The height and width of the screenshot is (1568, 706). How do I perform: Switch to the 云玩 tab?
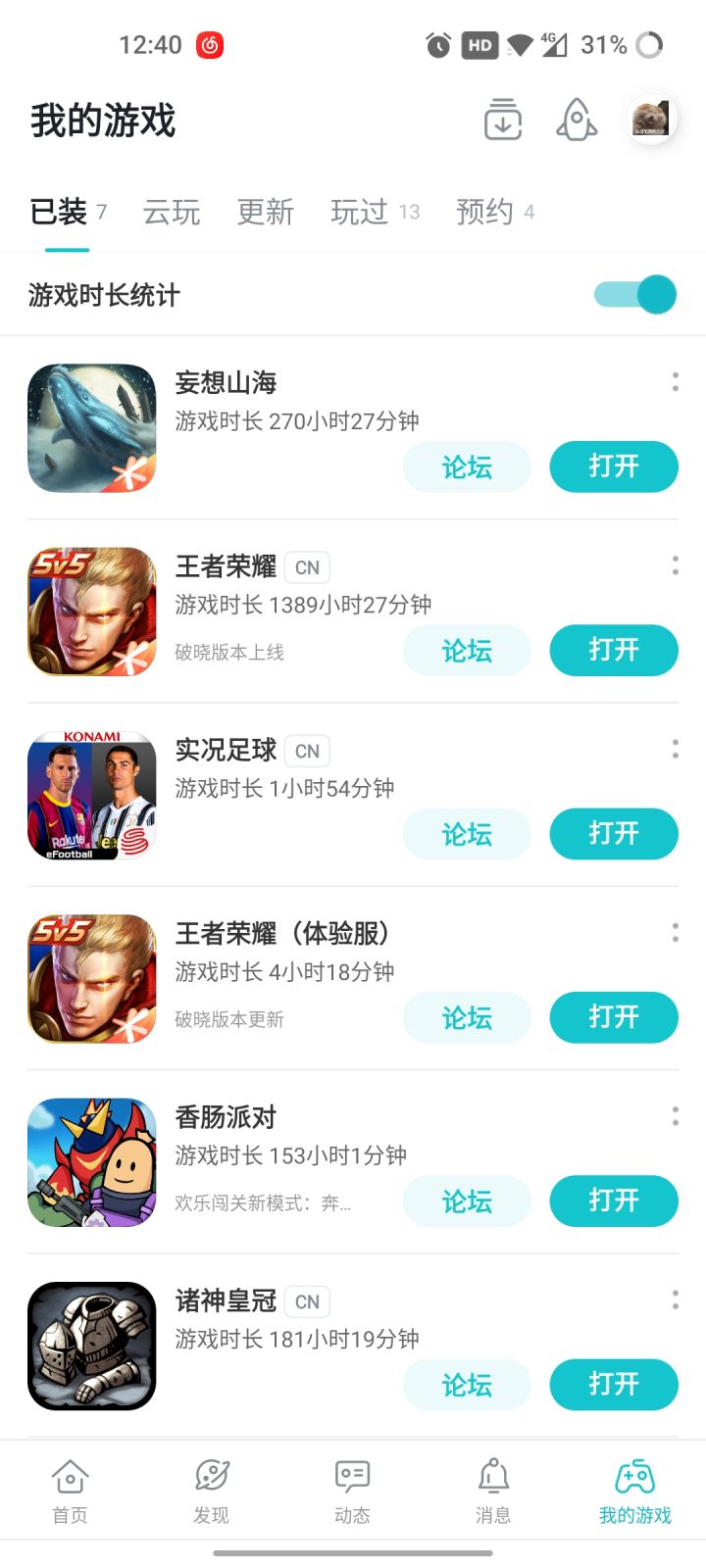tap(172, 212)
